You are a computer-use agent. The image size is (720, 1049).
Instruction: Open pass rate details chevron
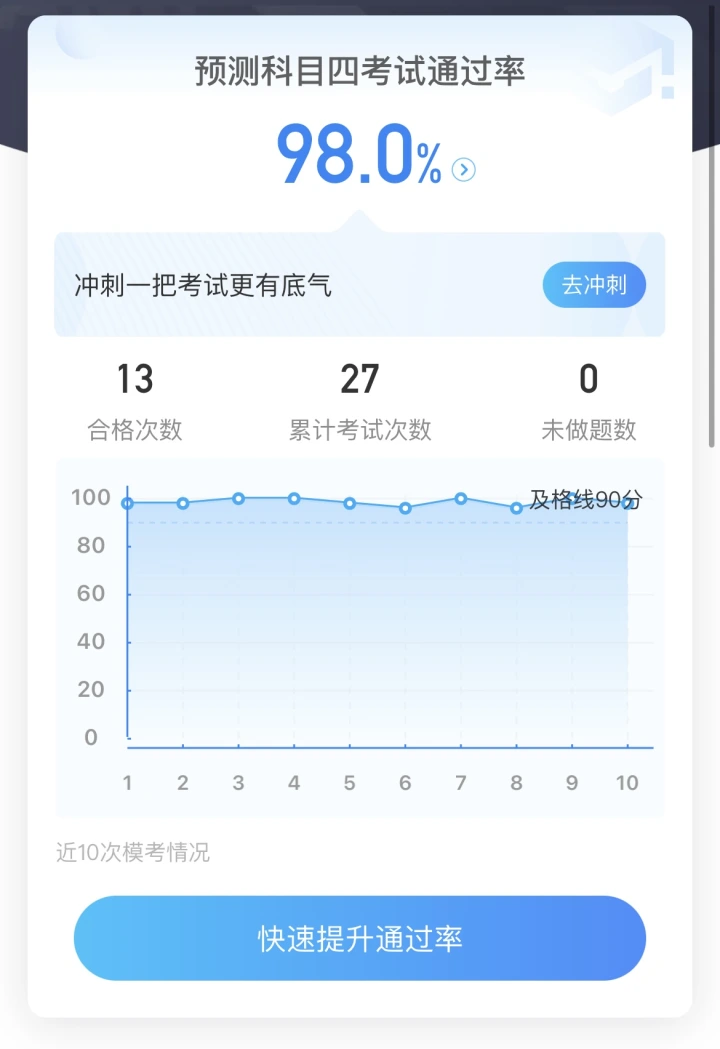(464, 170)
